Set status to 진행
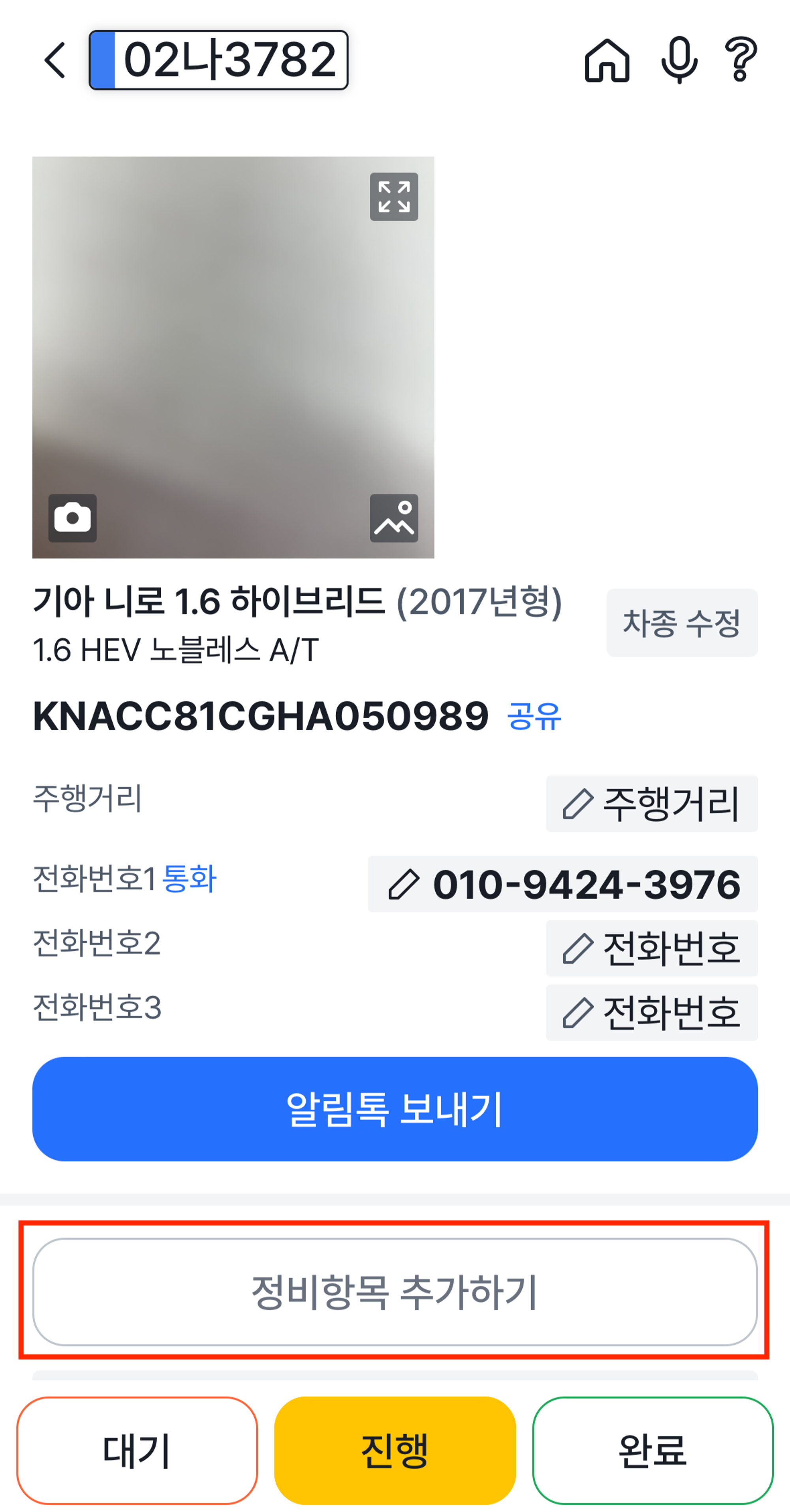The image size is (790, 1512). pos(395,1450)
